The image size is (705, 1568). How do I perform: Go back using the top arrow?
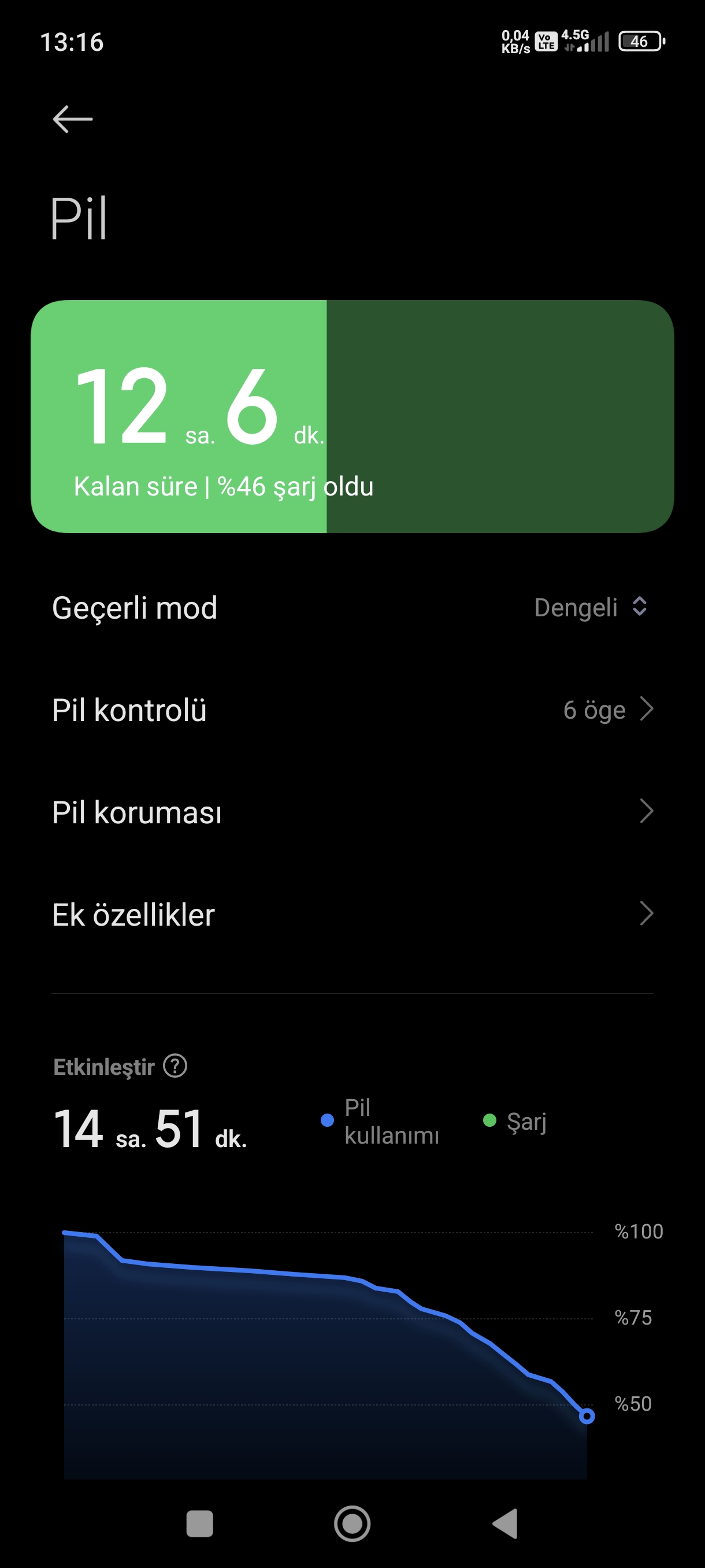click(73, 119)
